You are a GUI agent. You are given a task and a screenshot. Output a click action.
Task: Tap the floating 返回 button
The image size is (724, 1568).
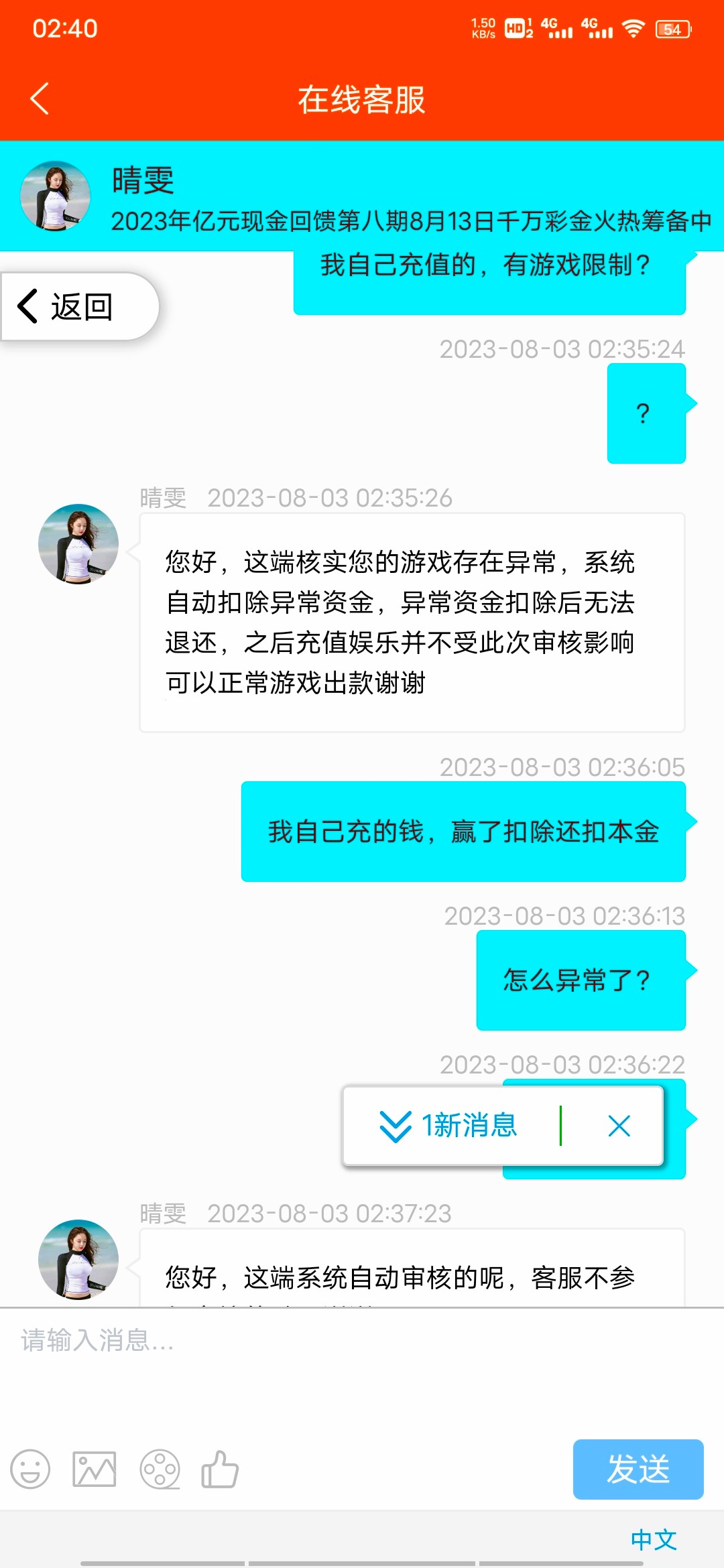[x=79, y=307]
